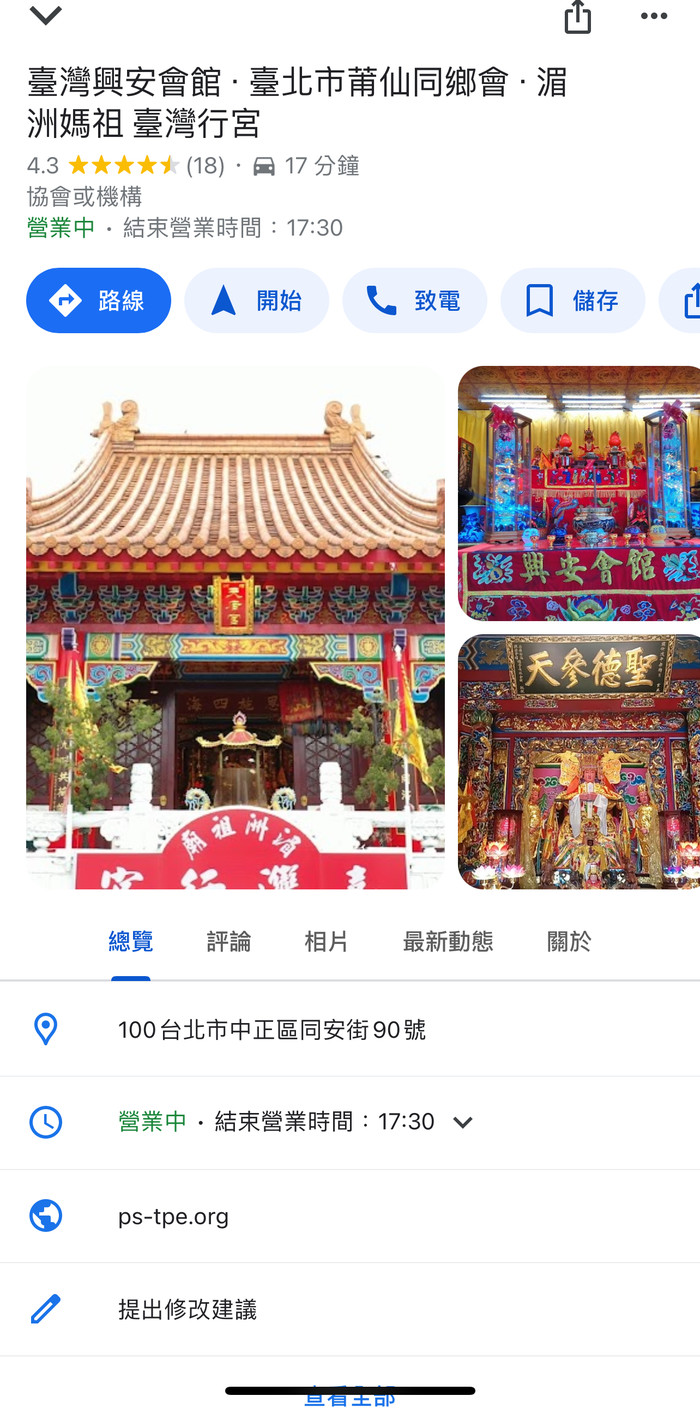Visit the ps-tpe.org website
Image resolution: width=700 pixels, height=1408 pixels.
174,1217
